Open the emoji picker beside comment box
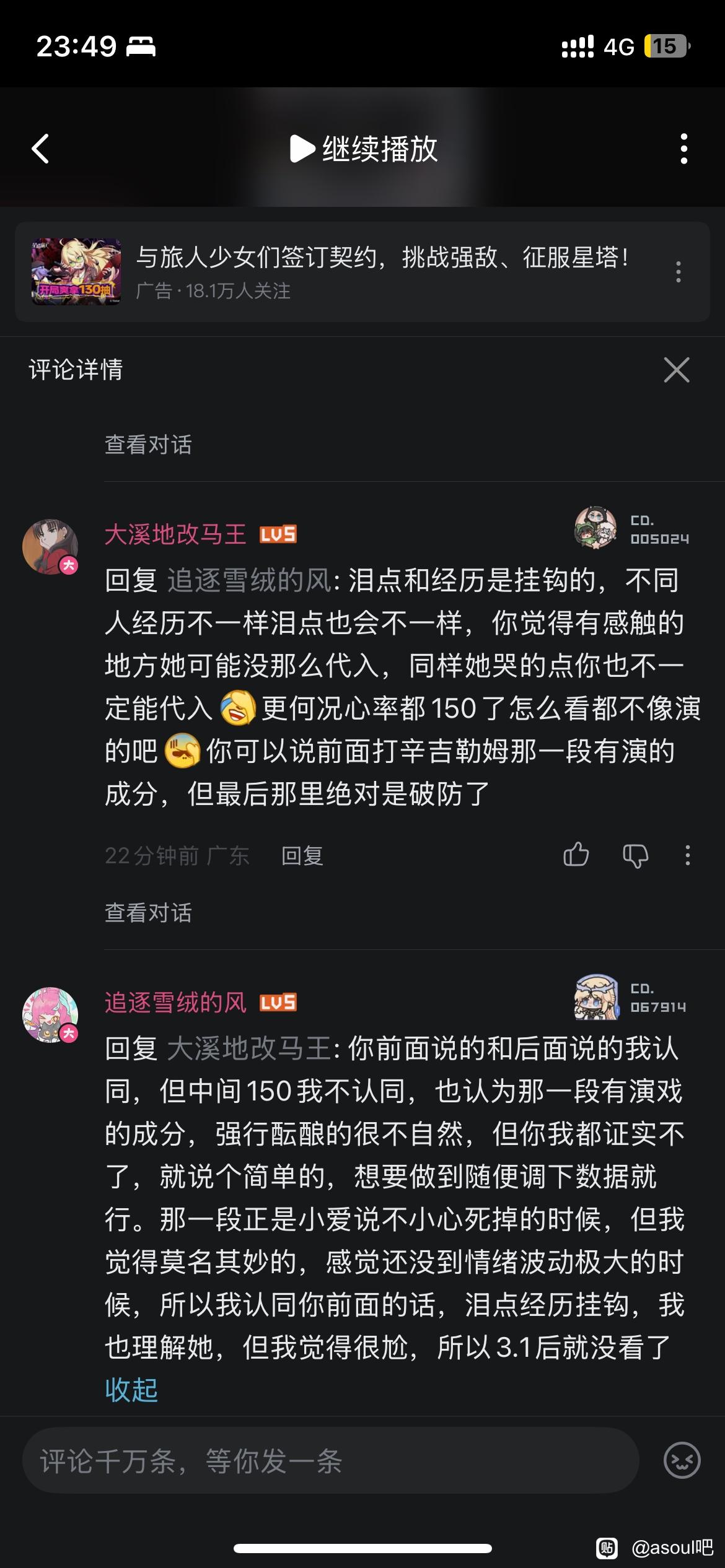Screen dimensions: 725x1568 point(682,1461)
